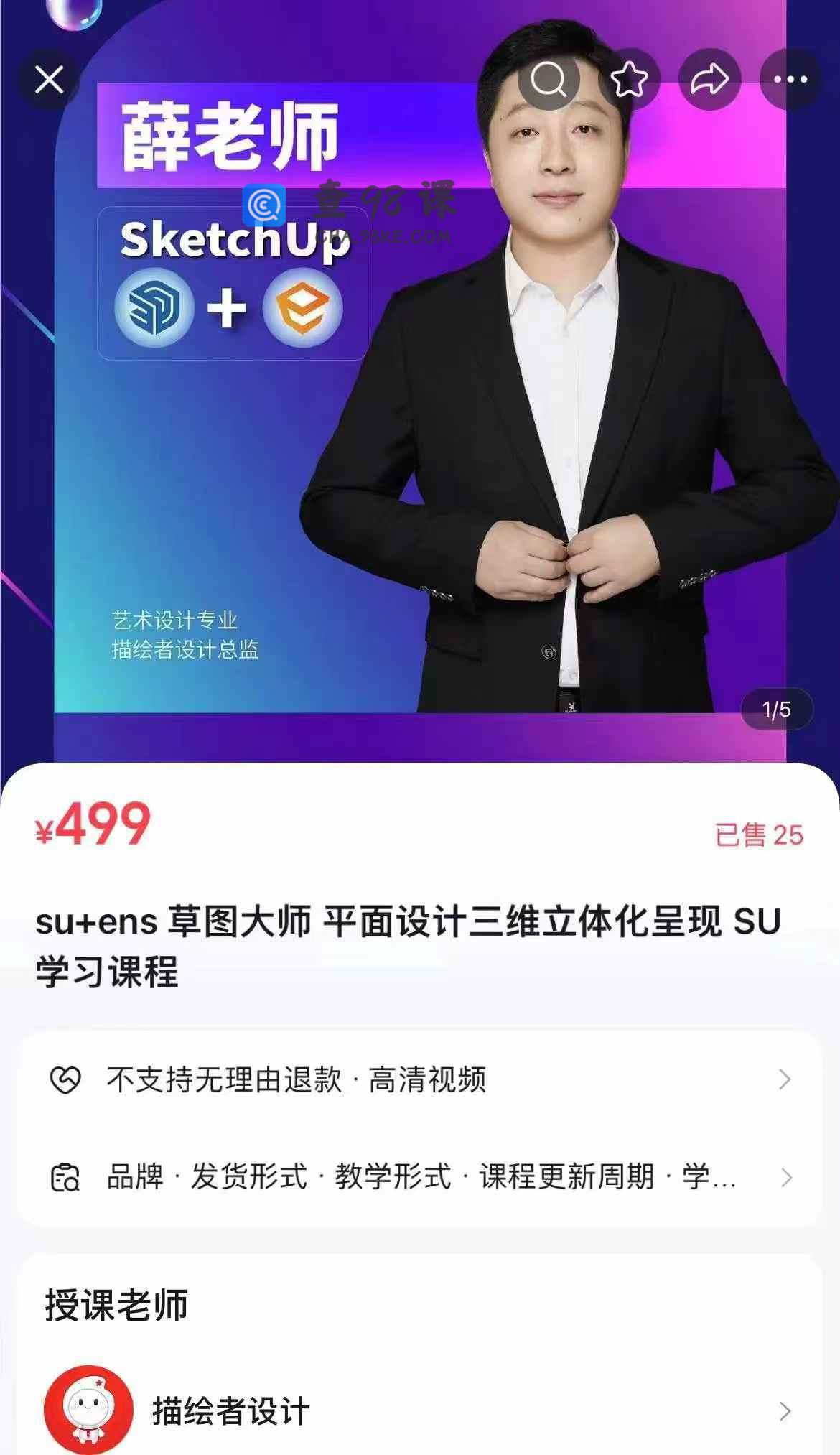Add this course to favorites
The height and width of the screenshot is (1455, 840).
[x=629, y=80]
